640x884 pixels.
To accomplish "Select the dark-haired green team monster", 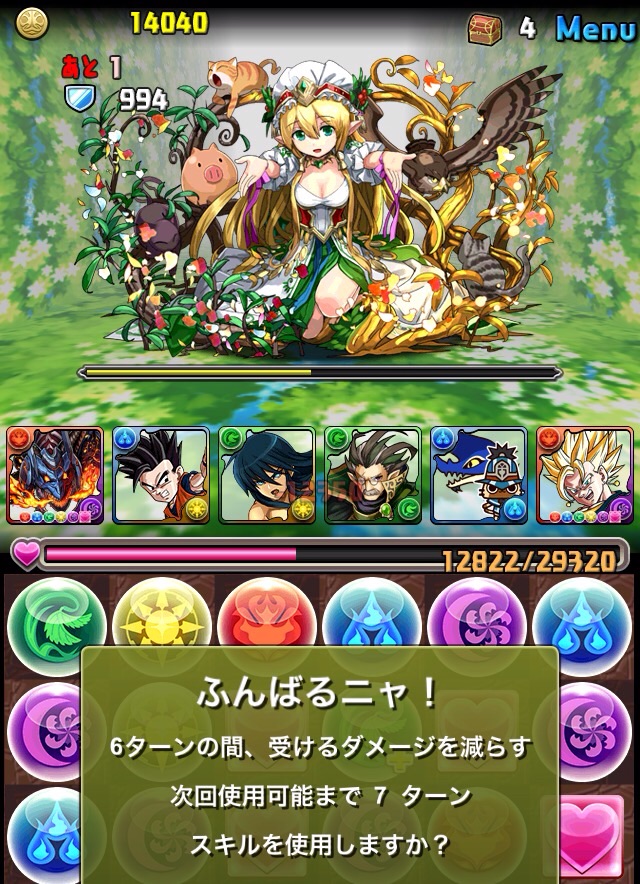I will (x=266, y=476).
